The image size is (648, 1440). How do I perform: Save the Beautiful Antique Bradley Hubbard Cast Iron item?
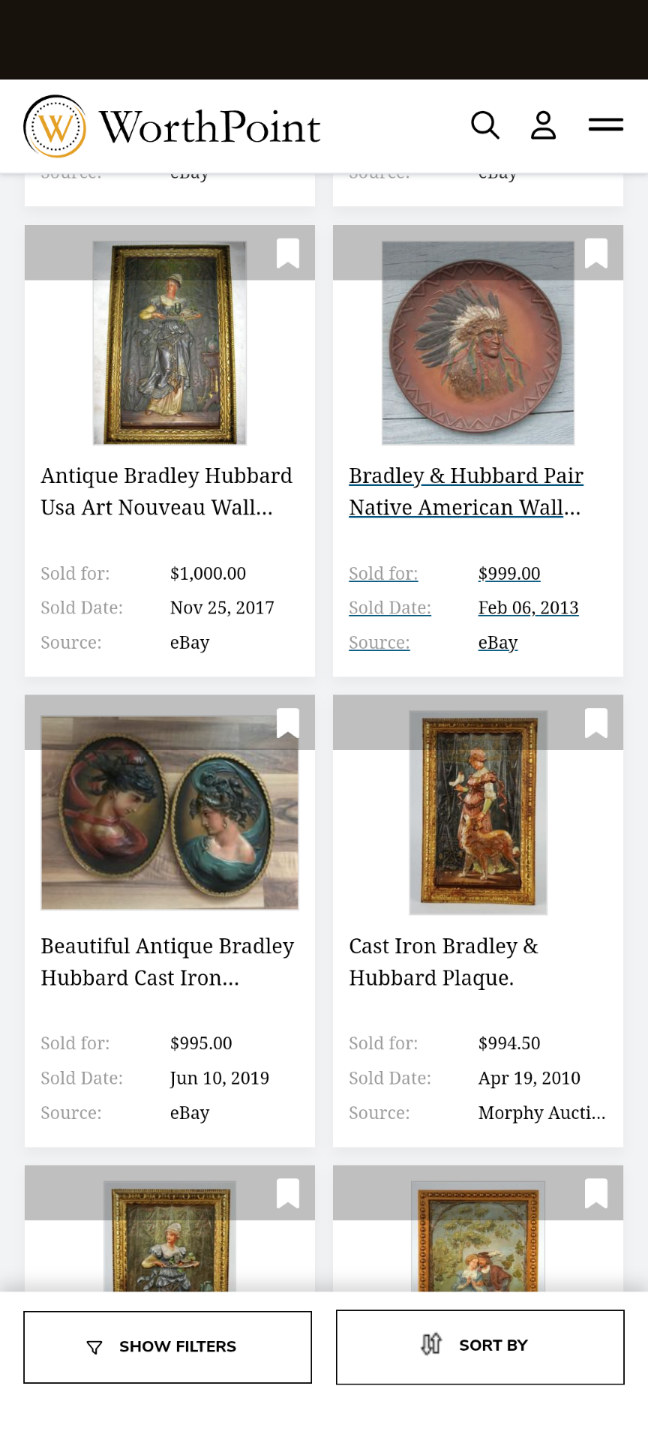(288, 723)
